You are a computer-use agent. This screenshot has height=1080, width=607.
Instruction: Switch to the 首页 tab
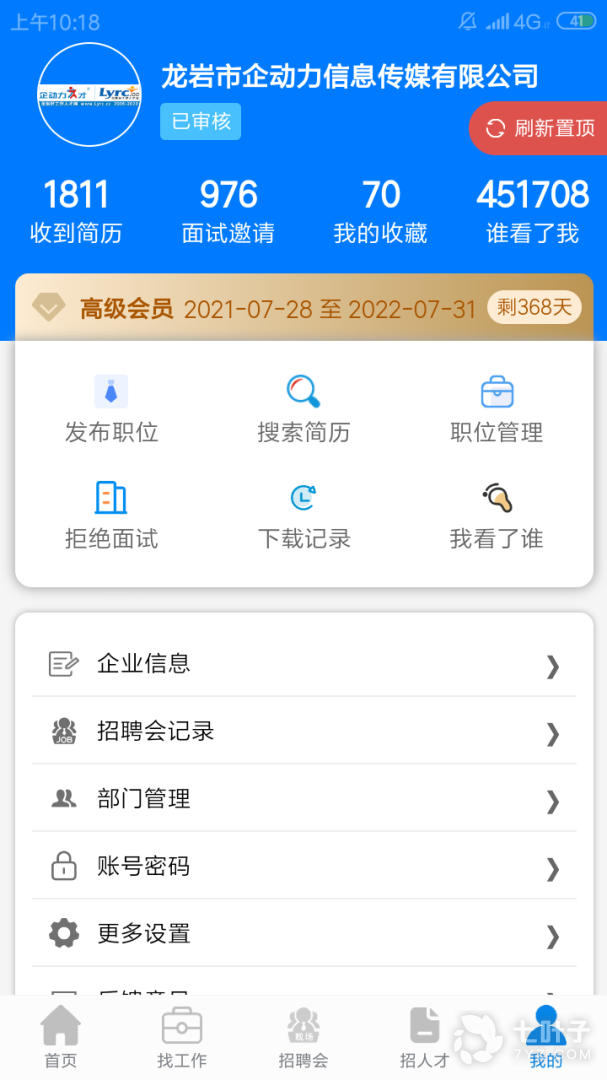(60, 1038)
